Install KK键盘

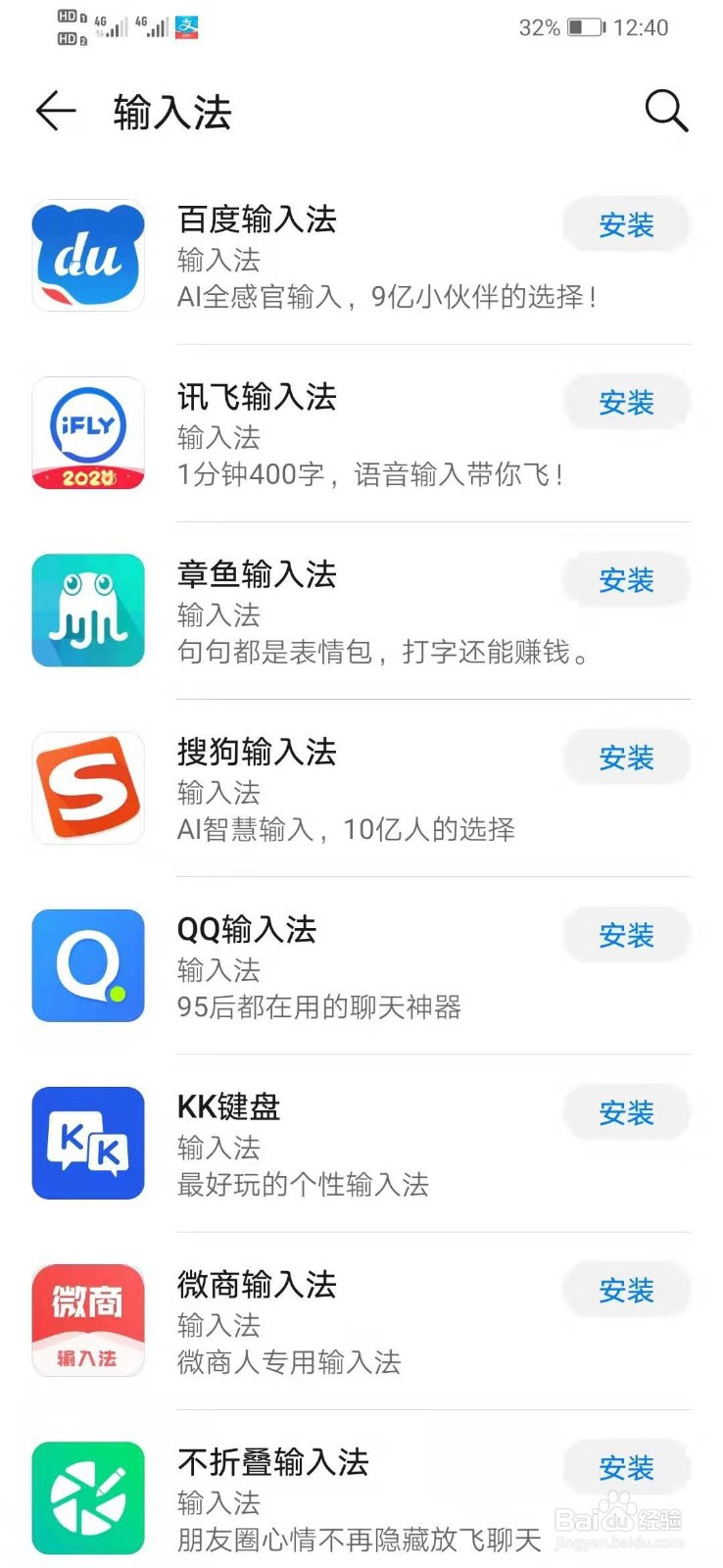tap(626, 1112)
